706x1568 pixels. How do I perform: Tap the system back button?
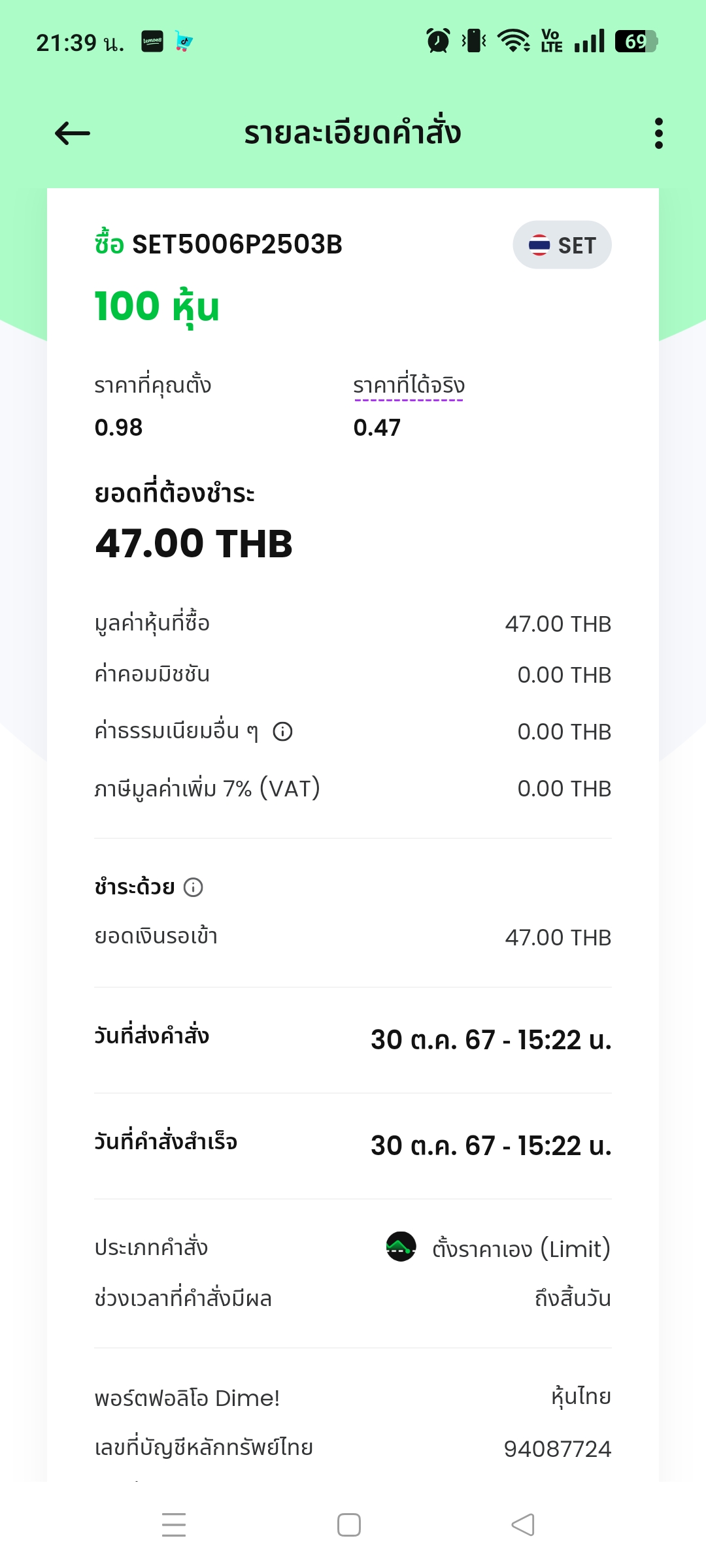(523, 1525)
